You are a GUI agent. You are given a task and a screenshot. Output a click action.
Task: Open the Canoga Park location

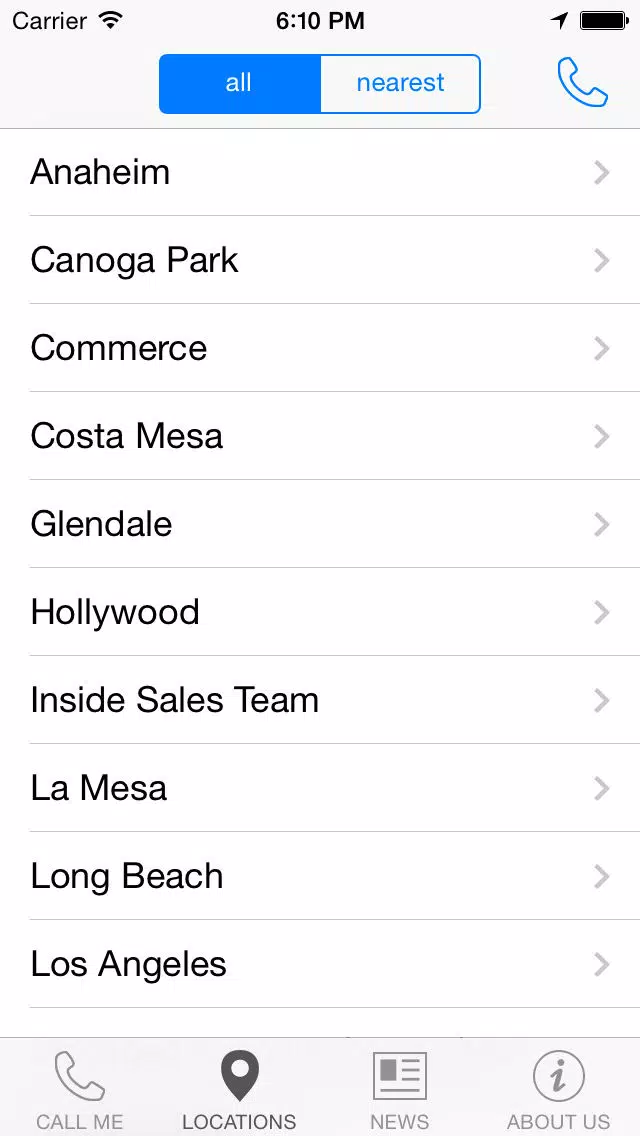[x=320, y=260]
